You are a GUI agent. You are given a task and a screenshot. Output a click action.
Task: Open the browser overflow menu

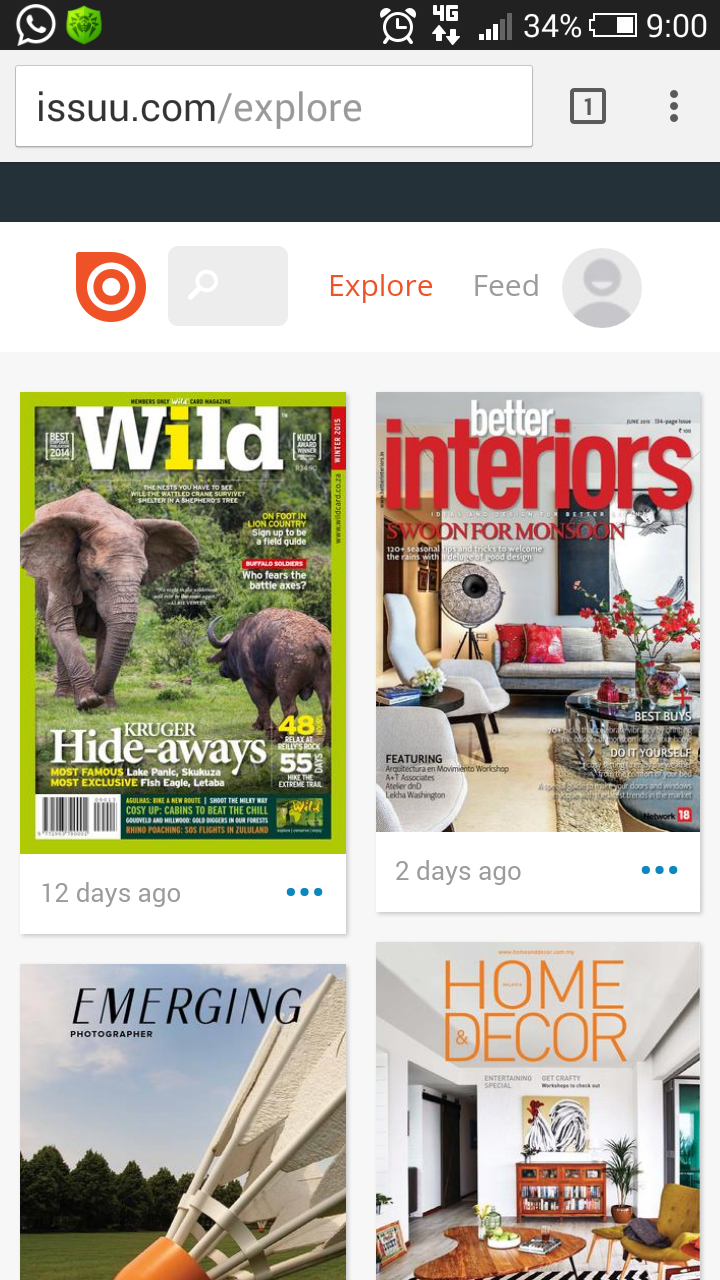pos(674,106)
